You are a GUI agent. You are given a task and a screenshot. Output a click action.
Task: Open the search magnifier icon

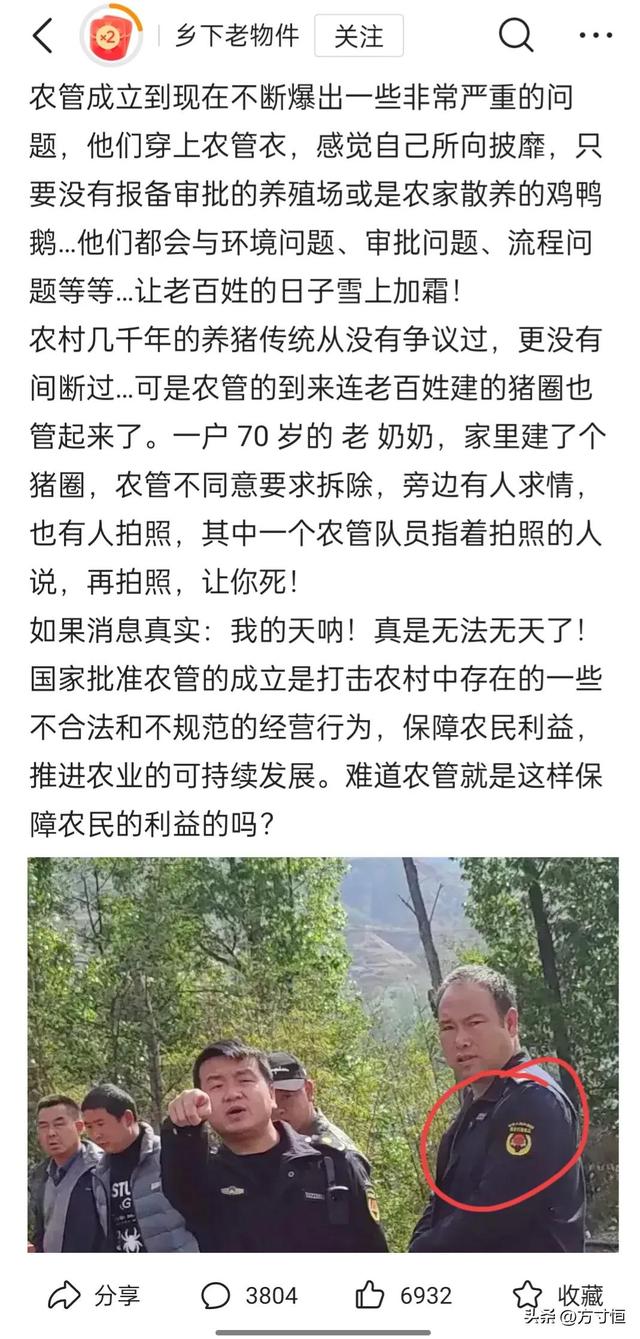516,37
